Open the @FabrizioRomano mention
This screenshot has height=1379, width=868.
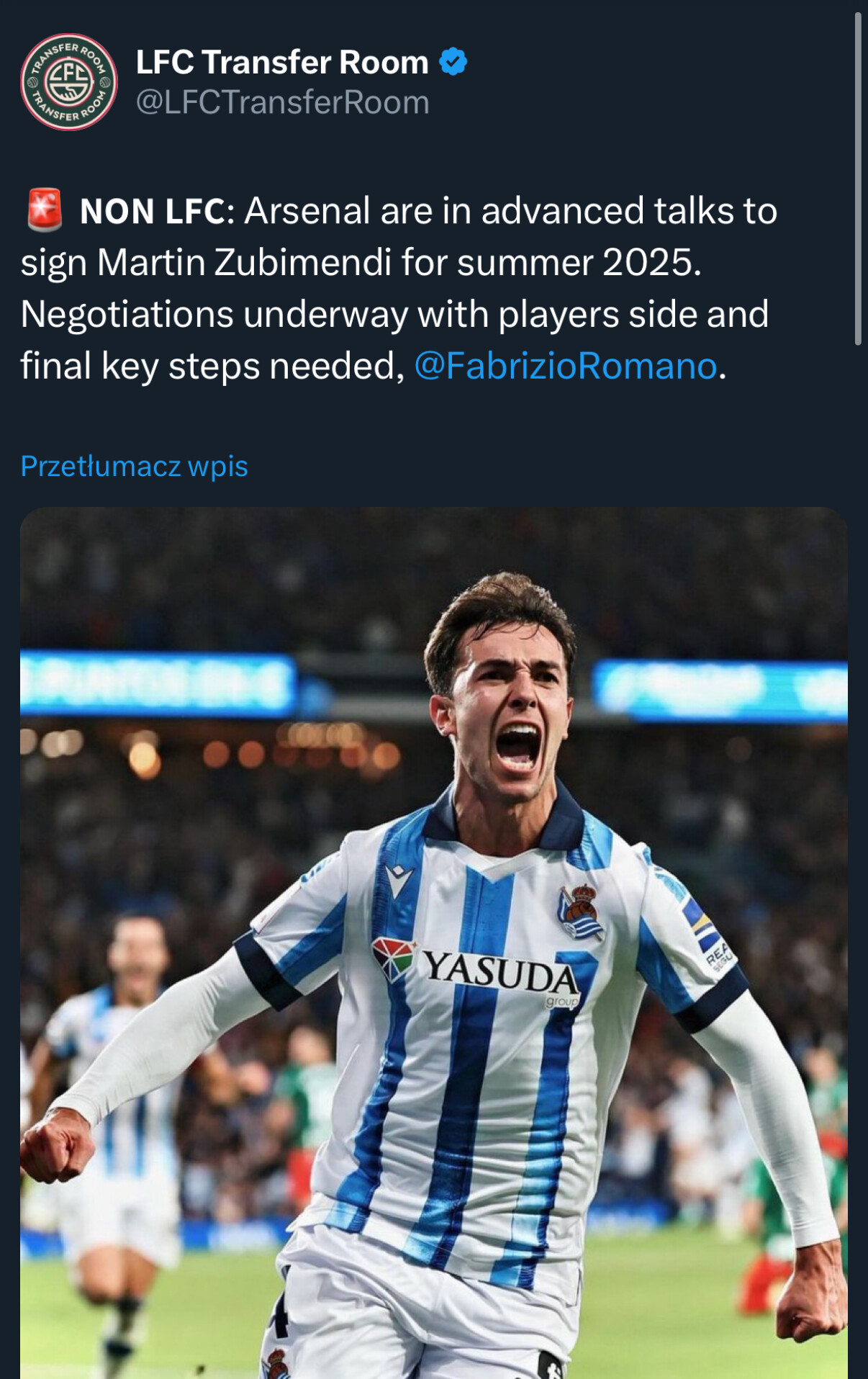click(x=566, y=366)
